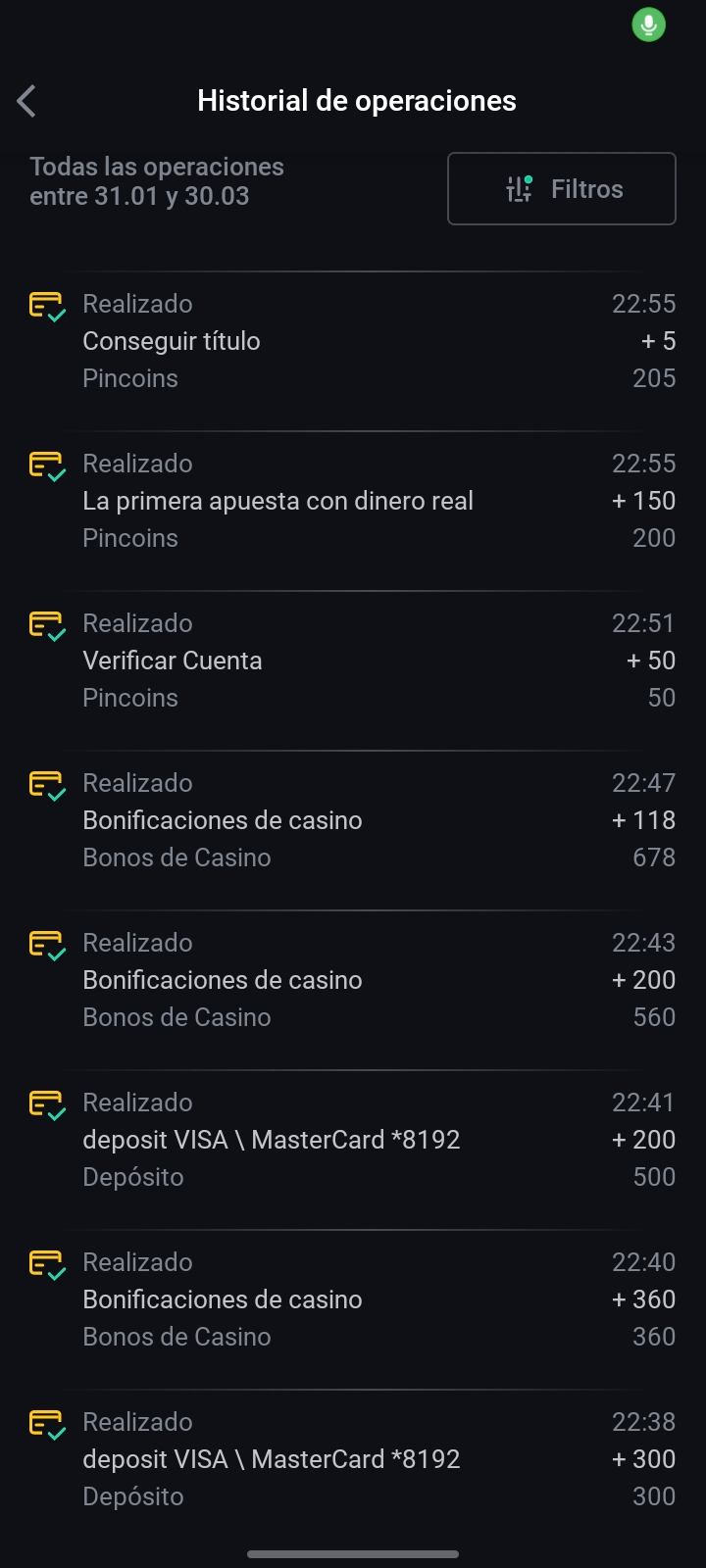Click the Pincoins label under Conseguir título
Image resolution: width=706 pixels, height=1568 pixels.
coord(130,378)
